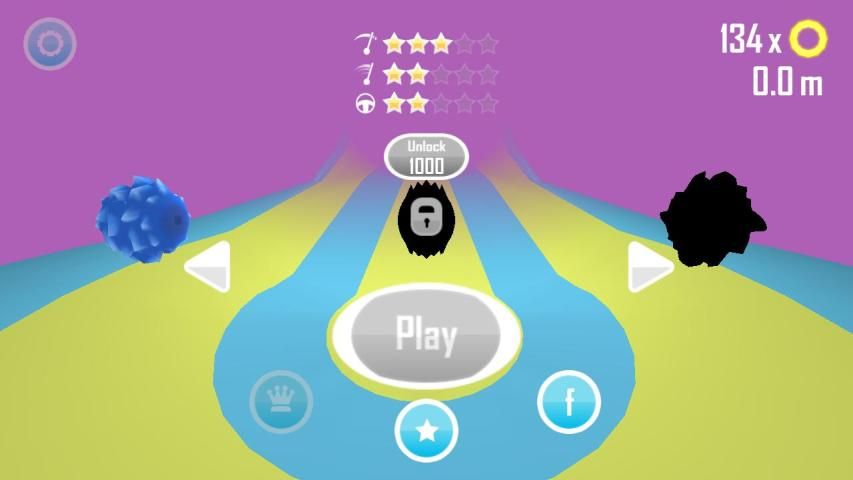Open the settings gear
The image size is (853, 480).
[50, 43]
